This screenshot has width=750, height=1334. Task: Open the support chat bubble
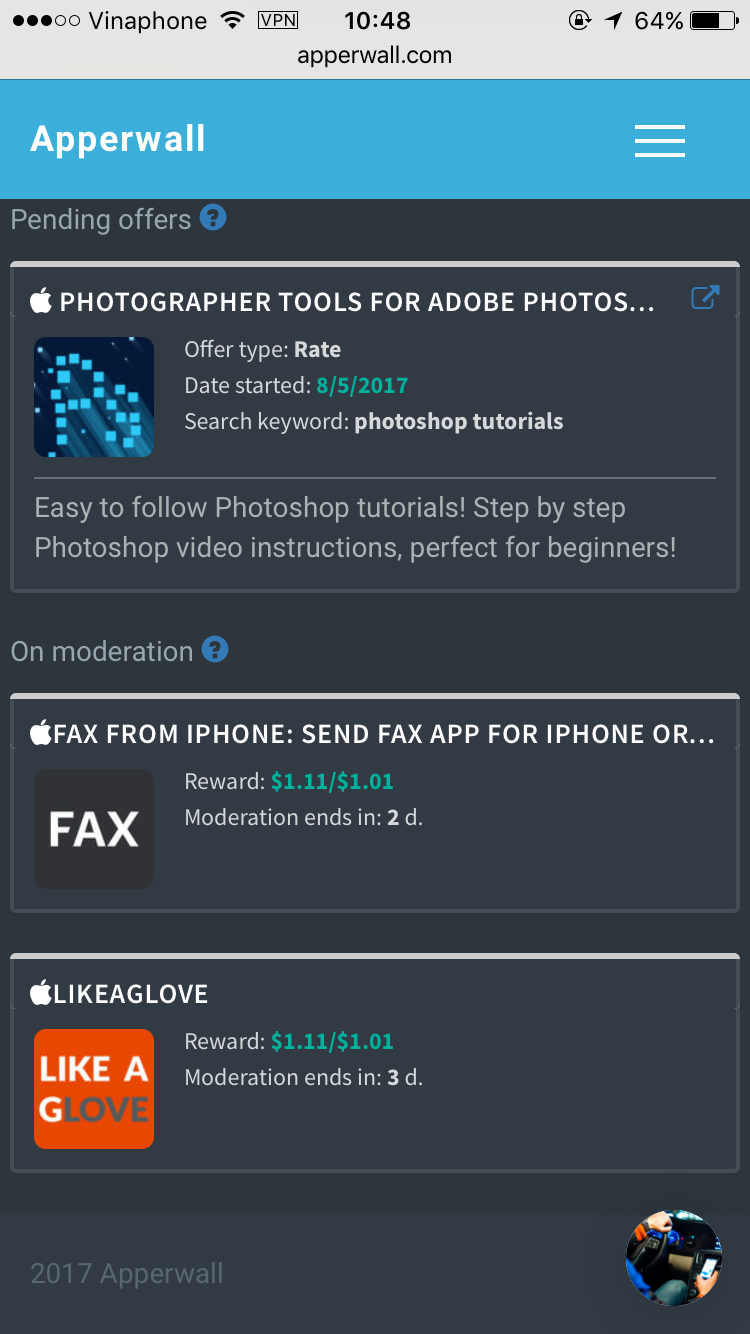[x=673, y=1258]
